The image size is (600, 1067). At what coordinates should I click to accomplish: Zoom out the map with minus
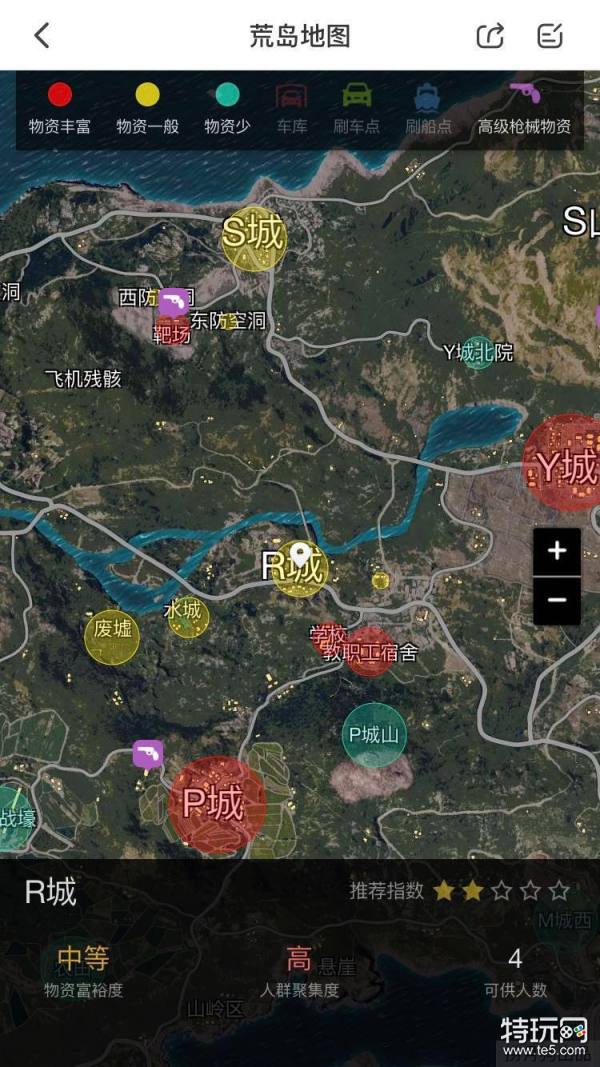(557, 600)
